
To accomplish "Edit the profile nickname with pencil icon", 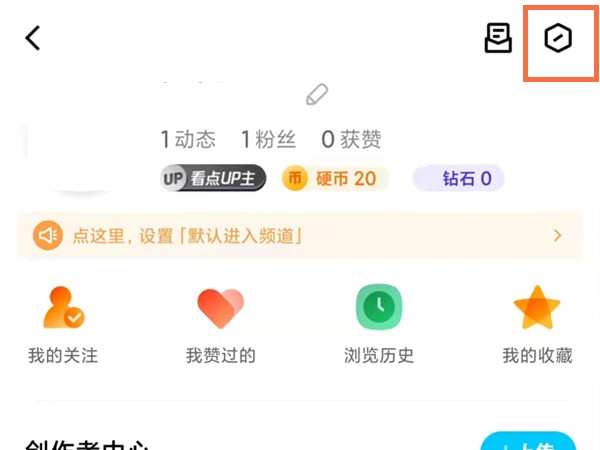I will [317, 96].
